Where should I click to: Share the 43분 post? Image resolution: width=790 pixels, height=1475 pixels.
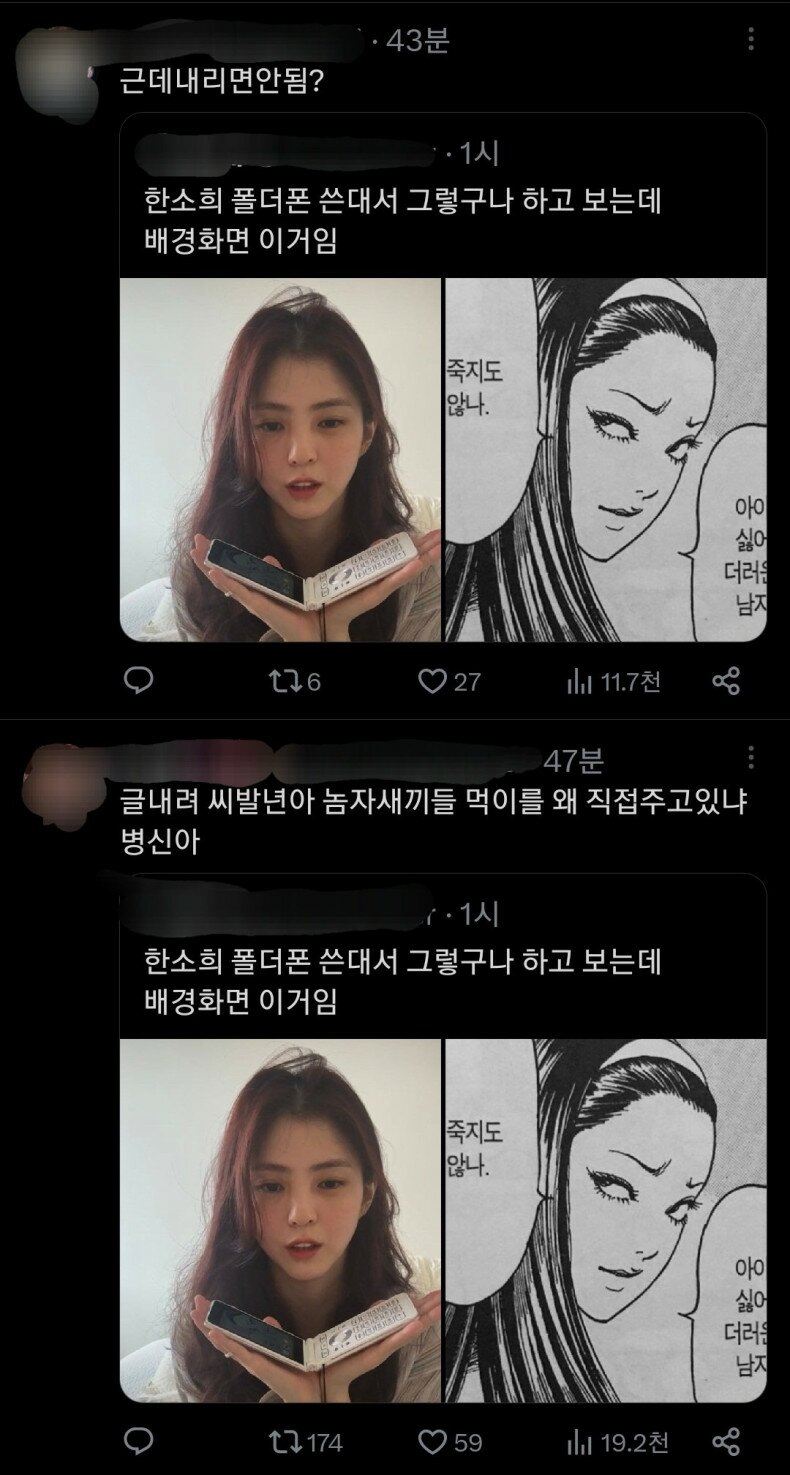[726, 682]
